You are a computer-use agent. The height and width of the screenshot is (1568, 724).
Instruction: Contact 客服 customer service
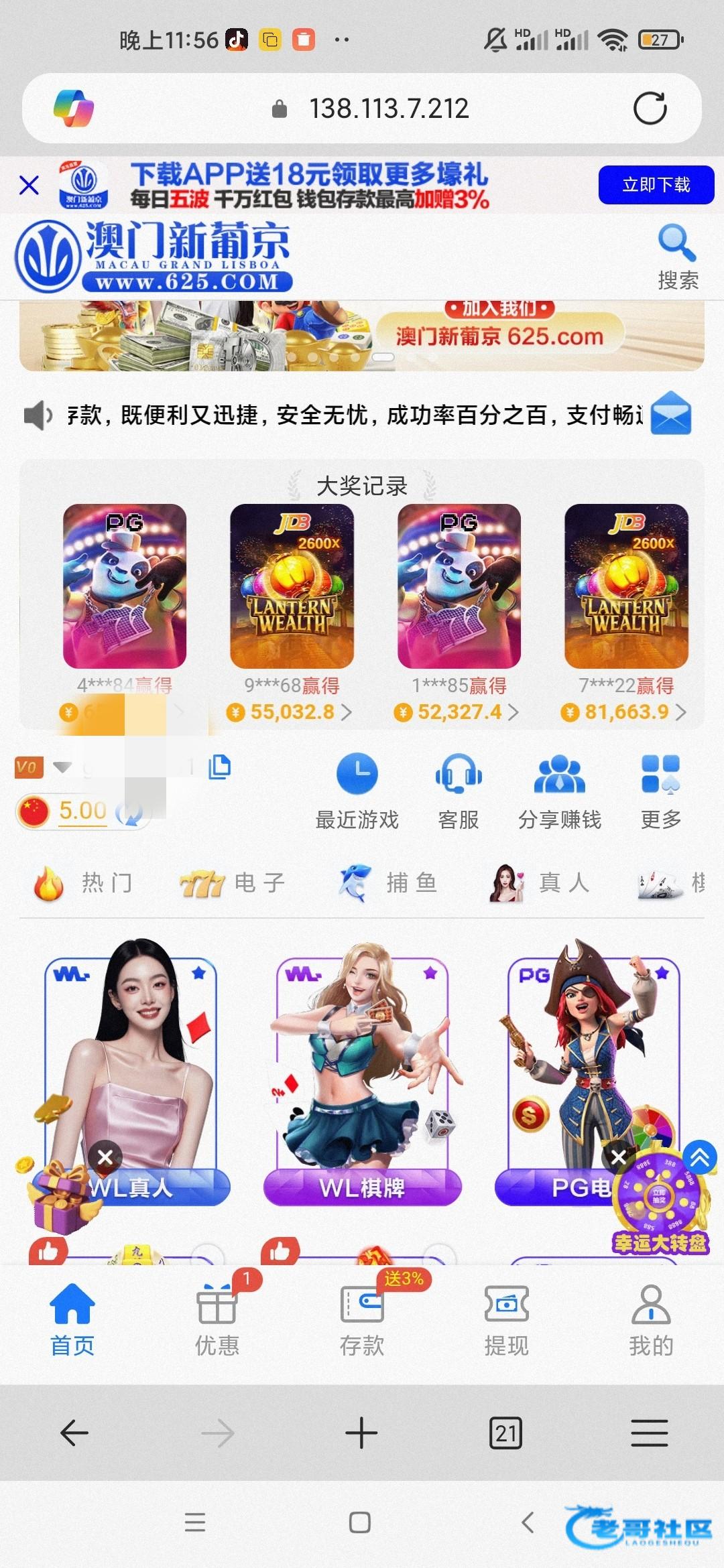point(459,791)
